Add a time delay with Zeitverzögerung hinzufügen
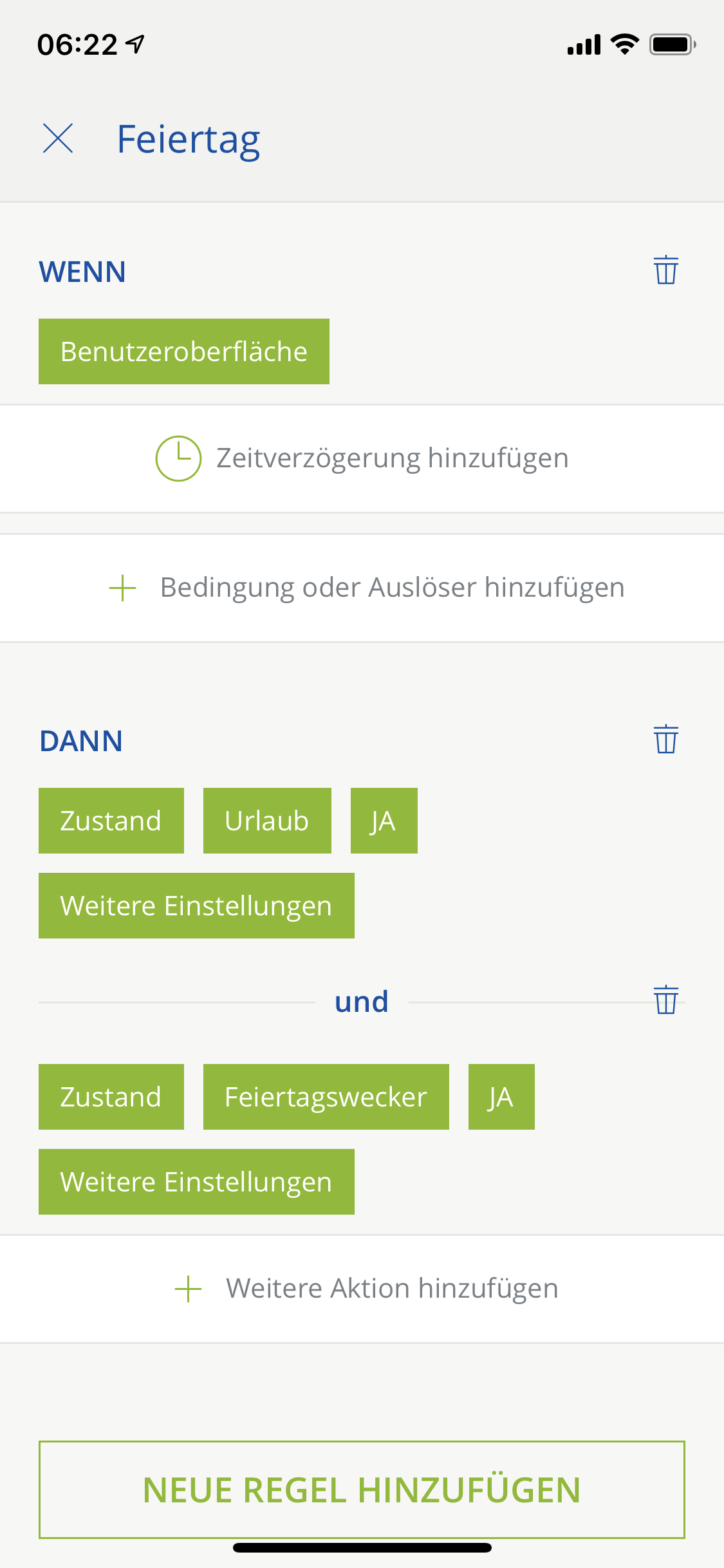This screenshot has width=724, height=1568. [x=362, y=458]
